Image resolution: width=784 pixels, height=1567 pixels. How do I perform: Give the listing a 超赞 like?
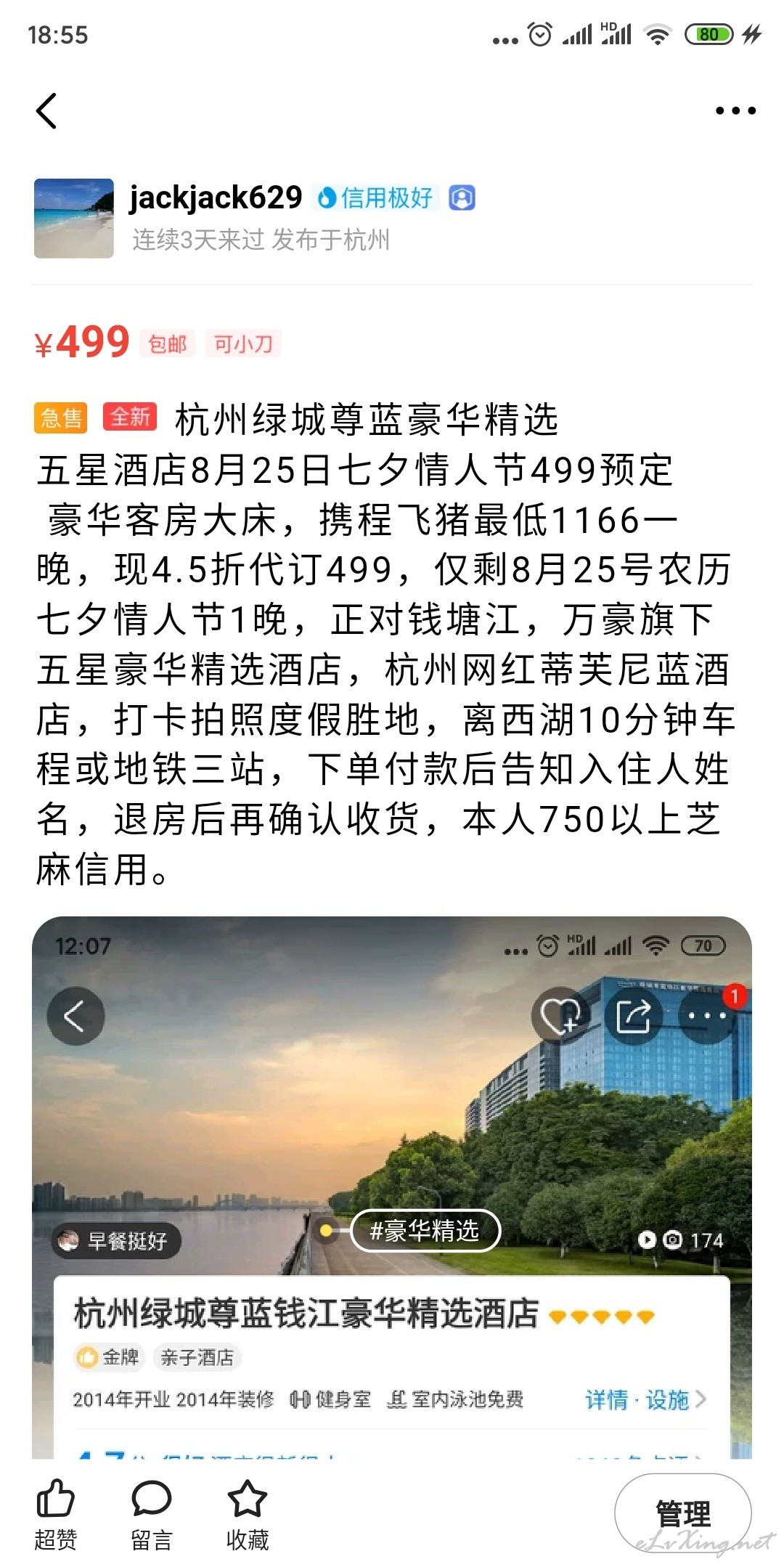point(56,1514)
